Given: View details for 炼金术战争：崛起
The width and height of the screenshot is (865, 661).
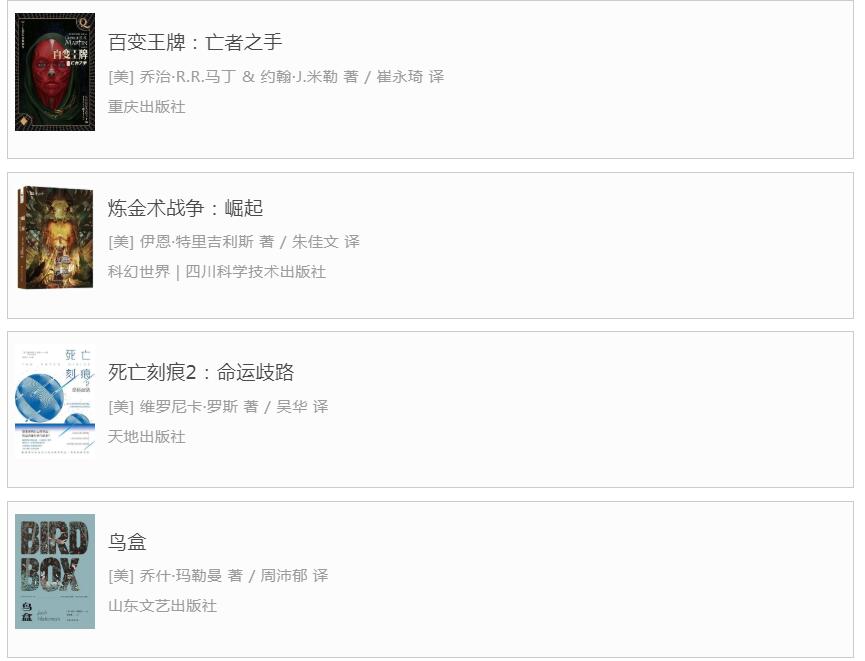Looking at the screenshot, I should [x=185, y=208].
